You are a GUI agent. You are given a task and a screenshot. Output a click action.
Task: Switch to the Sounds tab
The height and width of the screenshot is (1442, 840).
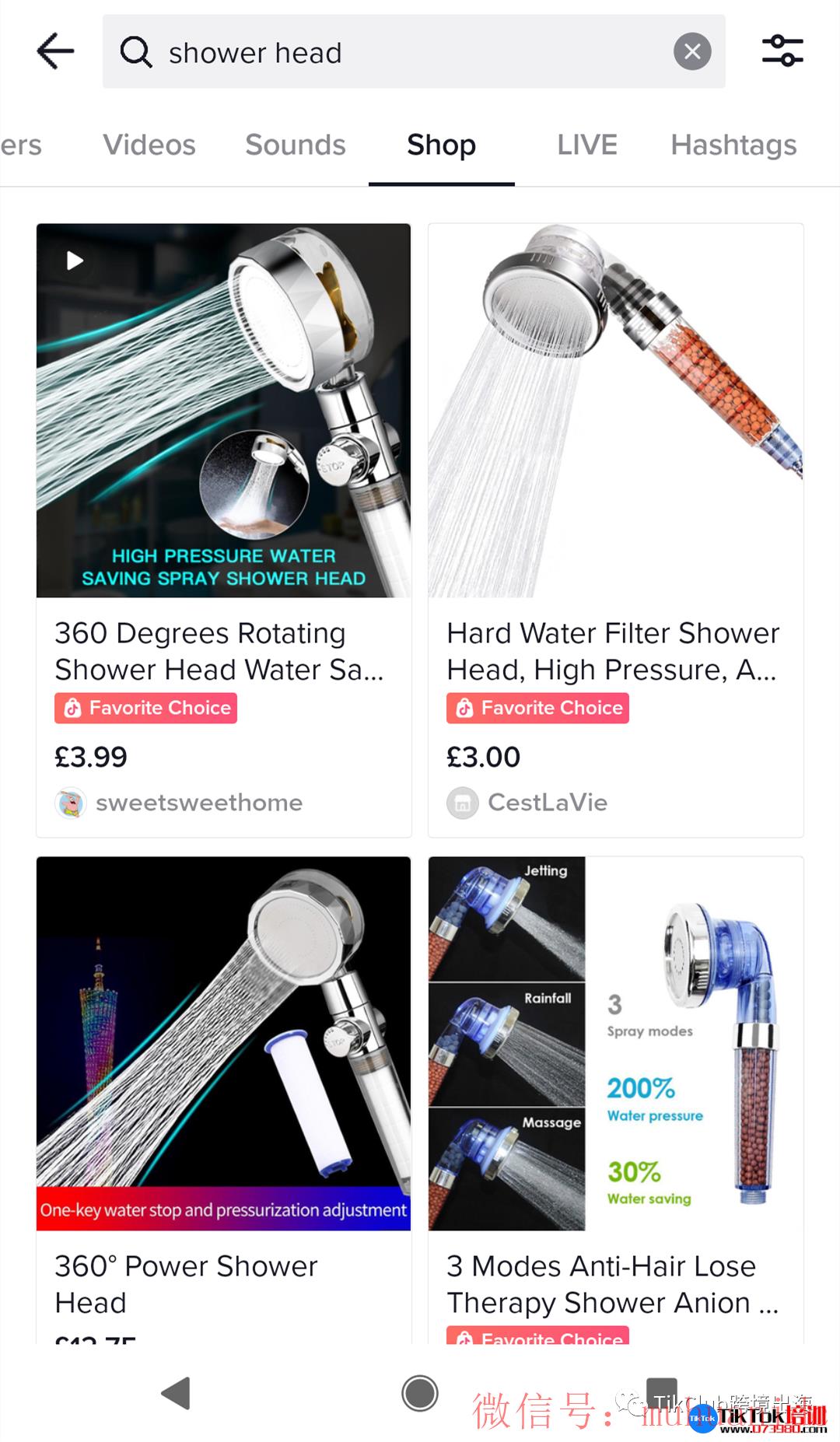point(296,145)
